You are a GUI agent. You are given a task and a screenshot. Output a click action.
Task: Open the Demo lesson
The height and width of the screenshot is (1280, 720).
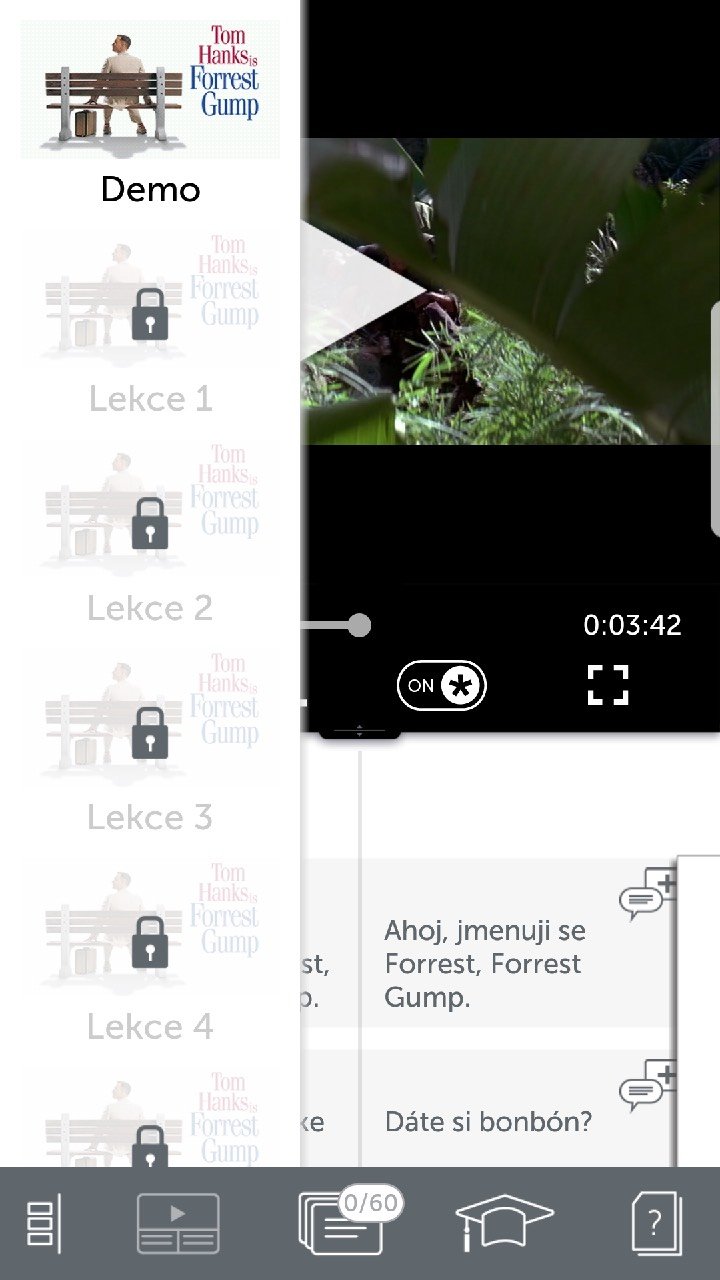point(150,110)
